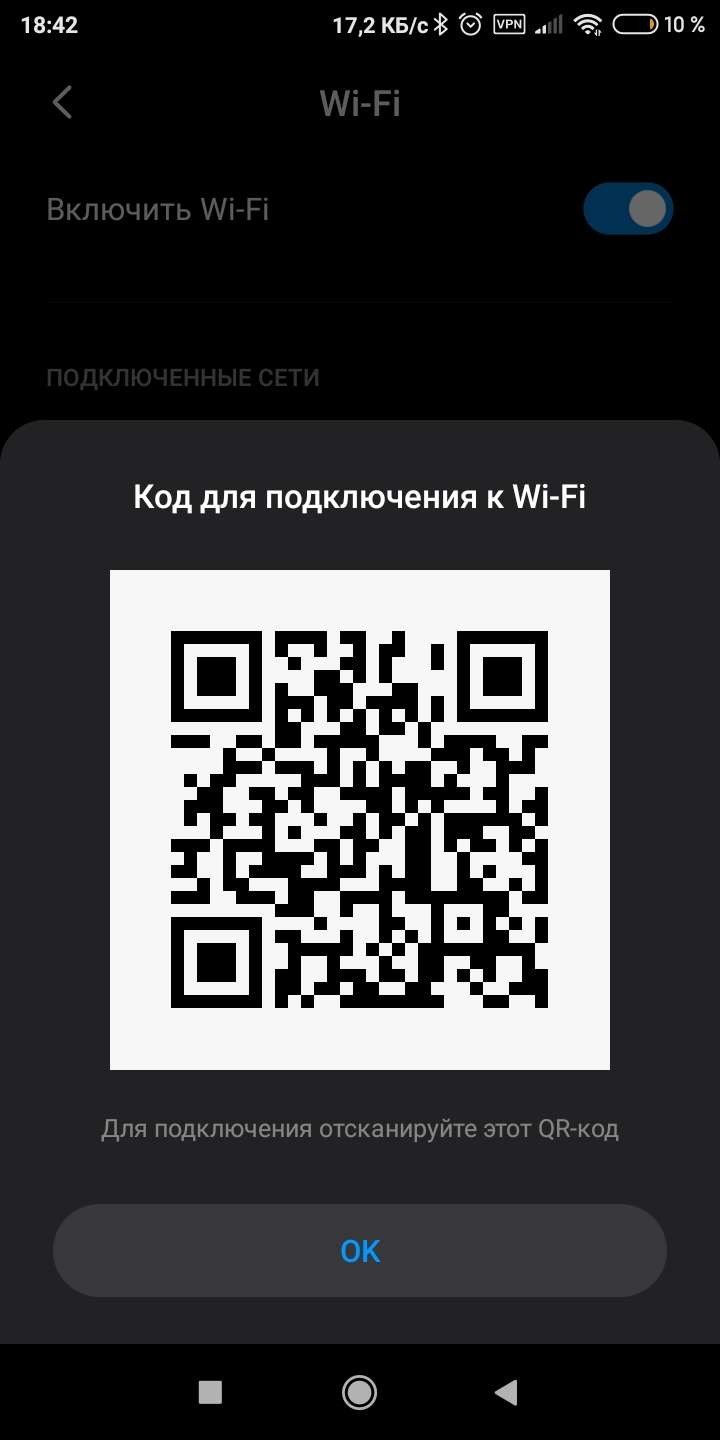Tap the system home button
Viewport: 720px width, 1440px height.
(x=359, y=1391)
